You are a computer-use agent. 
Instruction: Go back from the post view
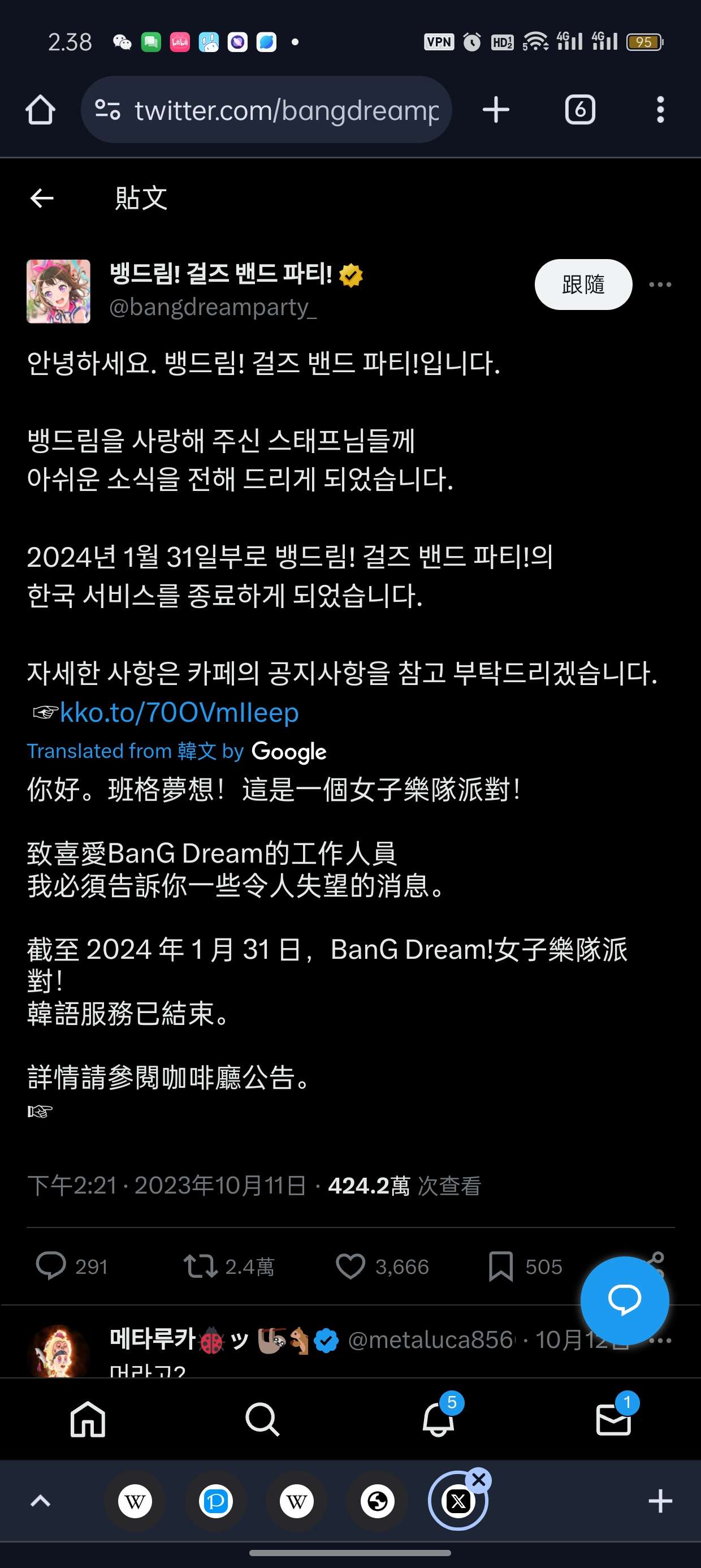point(42,198)
